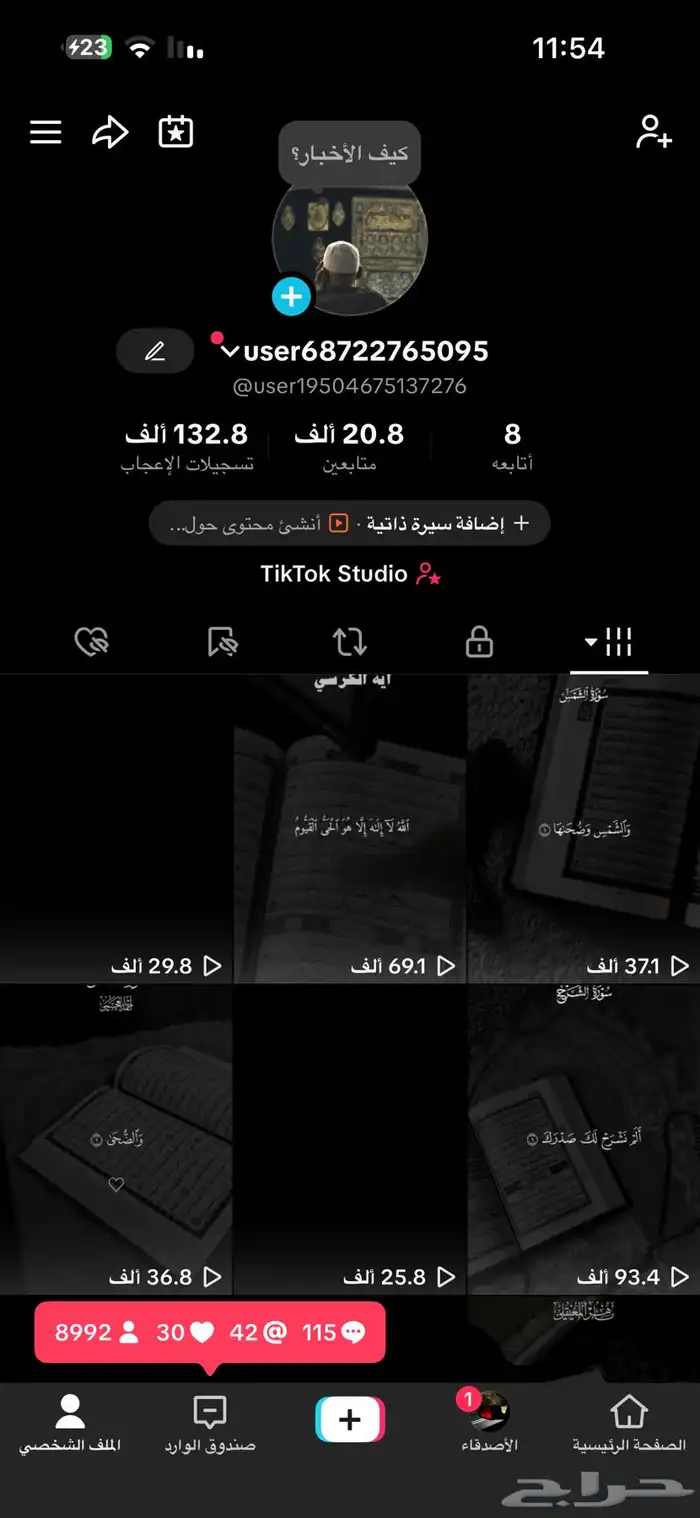Switch to the private videos lock tab

tap(480, 642)
